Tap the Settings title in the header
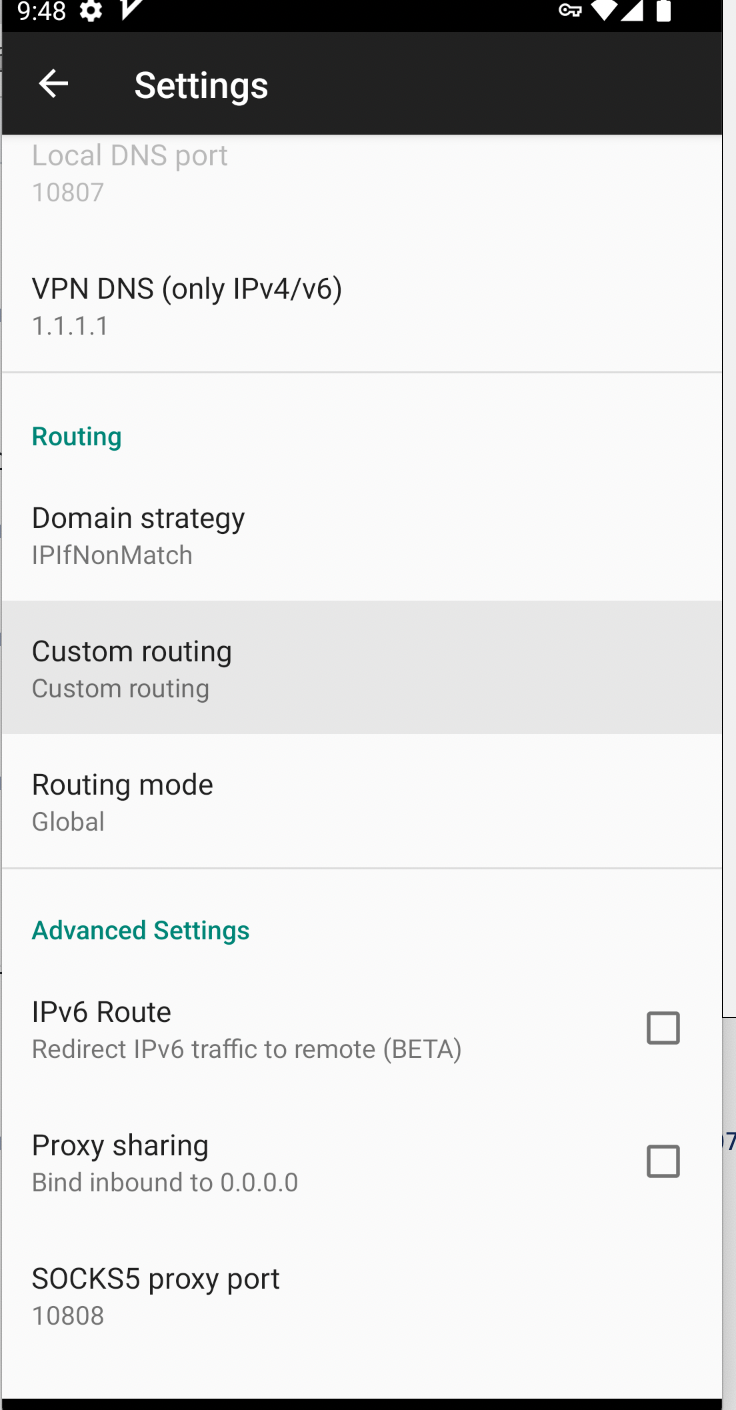The height and width of the screenshot is (1410, 736). 201,85
